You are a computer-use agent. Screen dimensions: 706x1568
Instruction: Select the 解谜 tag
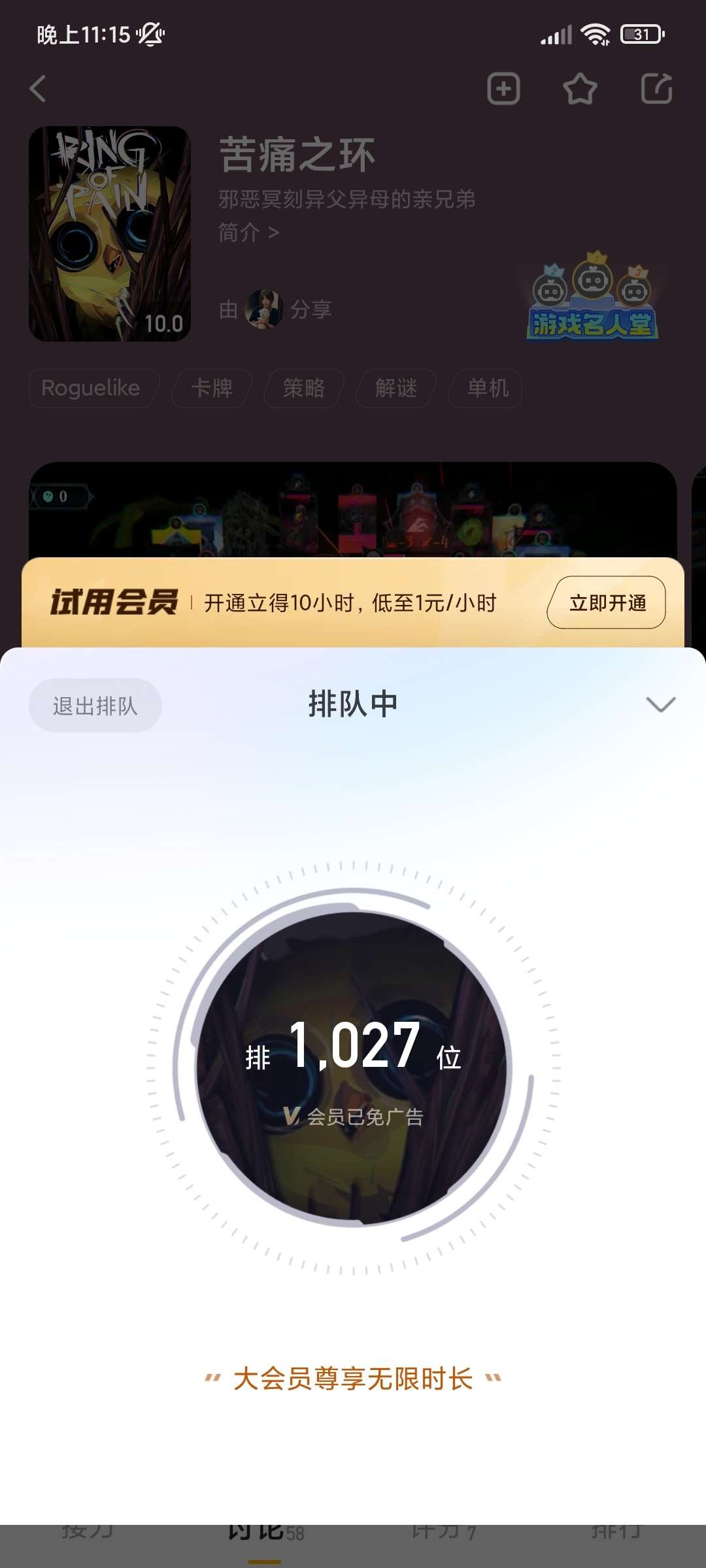395,388
